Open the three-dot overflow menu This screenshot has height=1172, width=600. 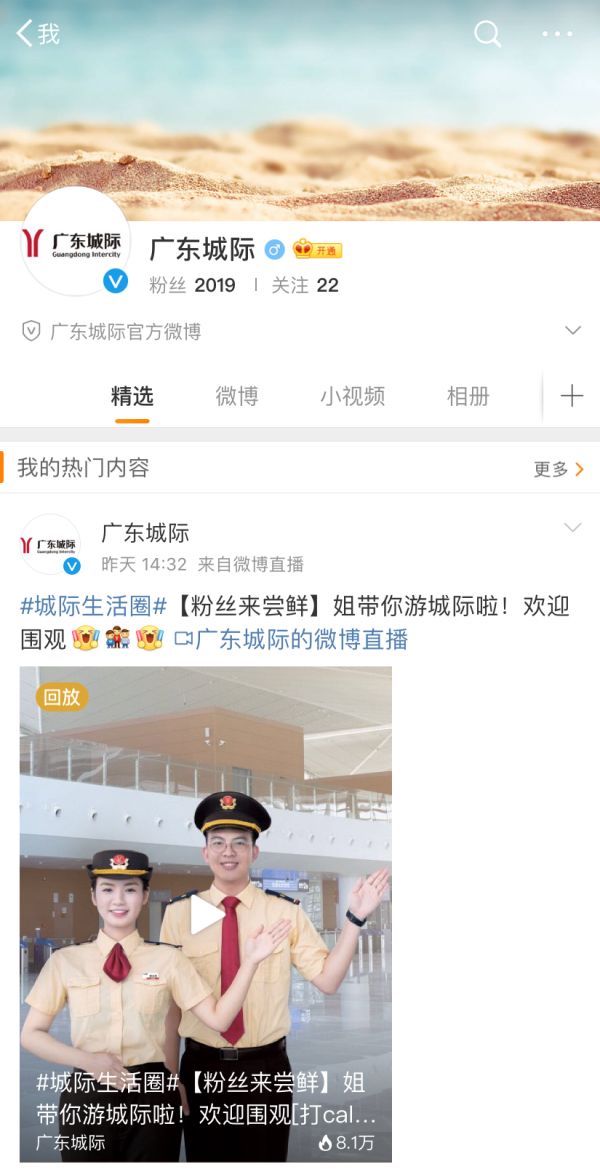pos(557,34)
